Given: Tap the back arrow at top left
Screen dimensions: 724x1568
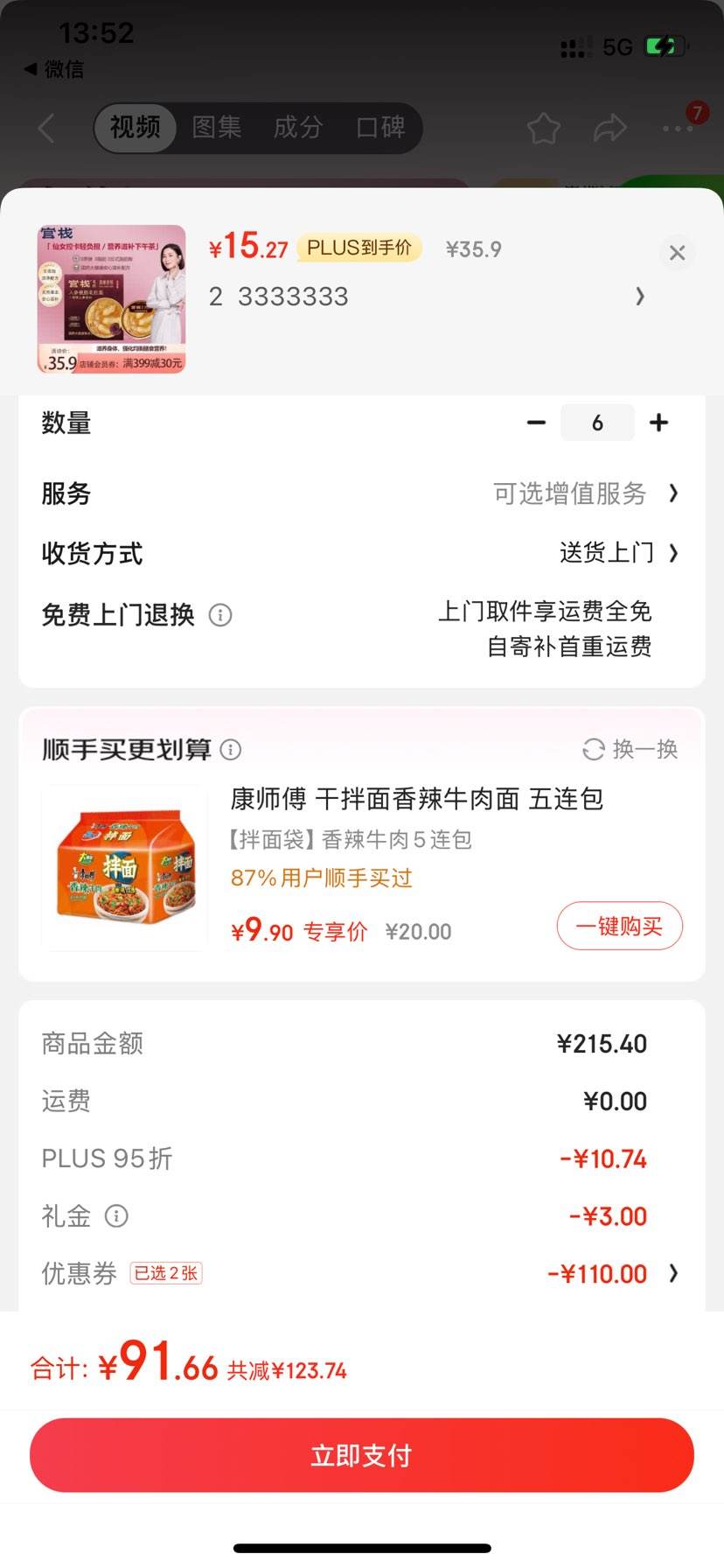Looking at the screenshot, I should tap(45, 128).
